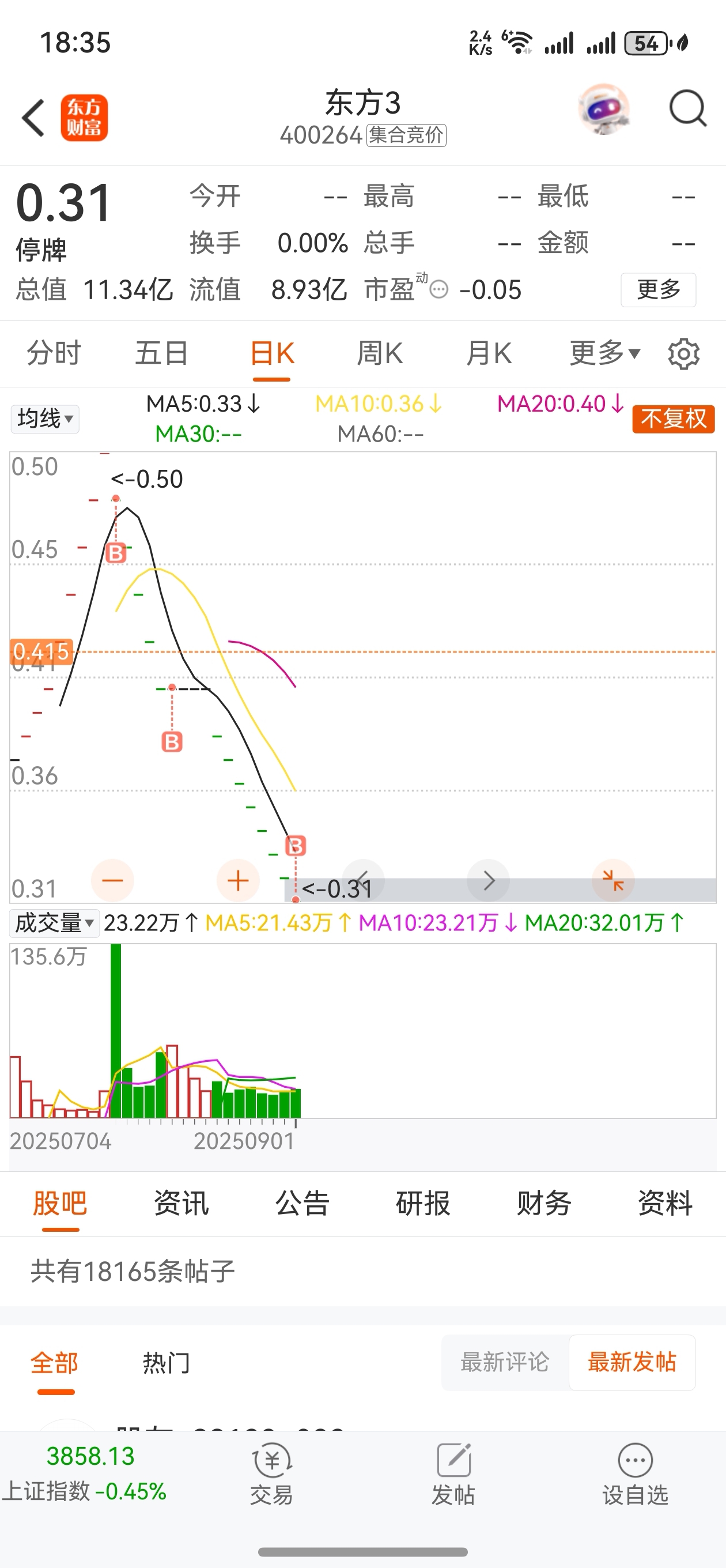The width and height of the screenshot is (726, 1568).
Task: Go back with the top-left arrow
Action: [x=33, y=118]
